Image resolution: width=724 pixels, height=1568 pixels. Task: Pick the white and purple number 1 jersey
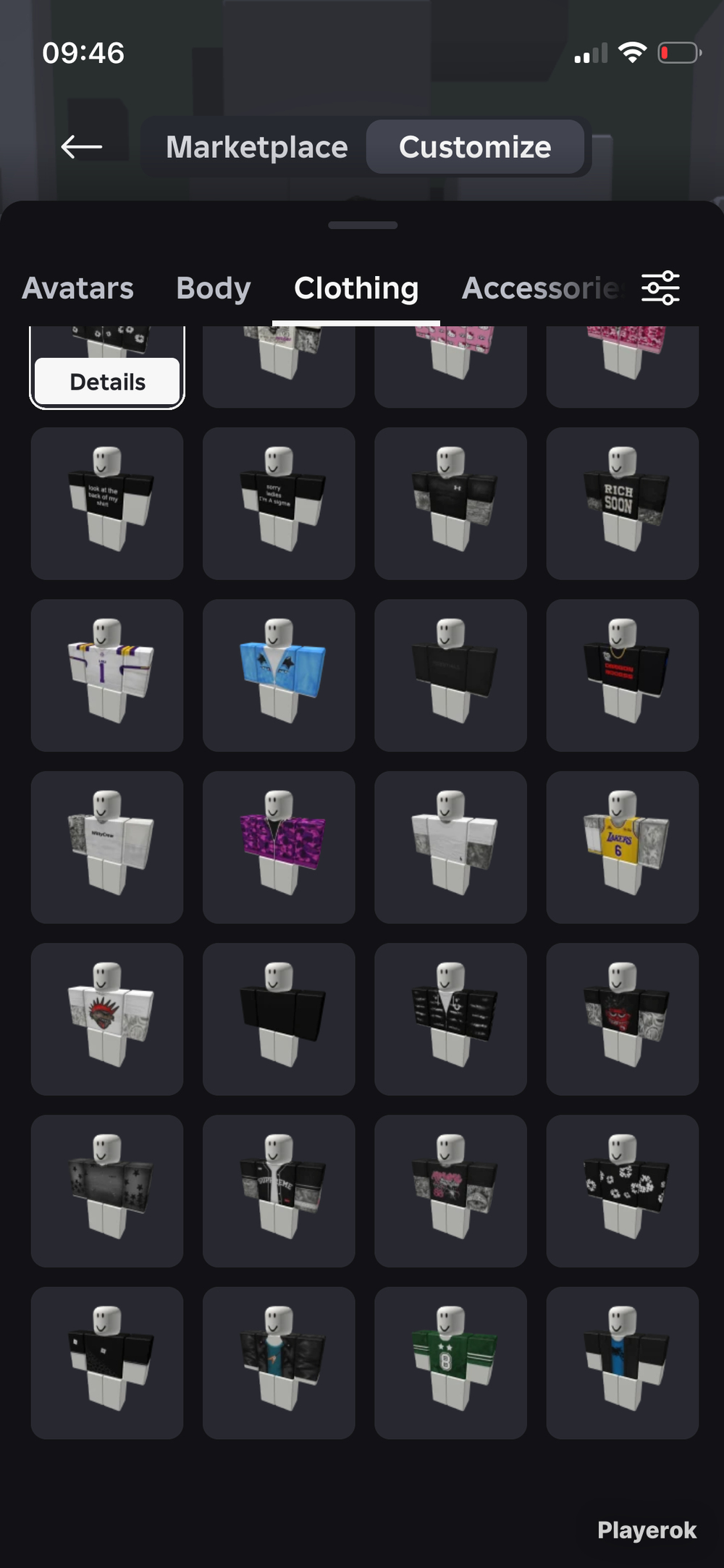[107, 675]
